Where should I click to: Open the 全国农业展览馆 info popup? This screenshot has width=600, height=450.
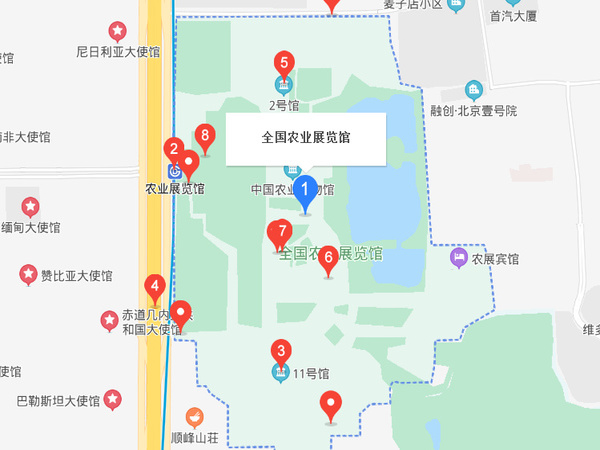pos(305,139)
